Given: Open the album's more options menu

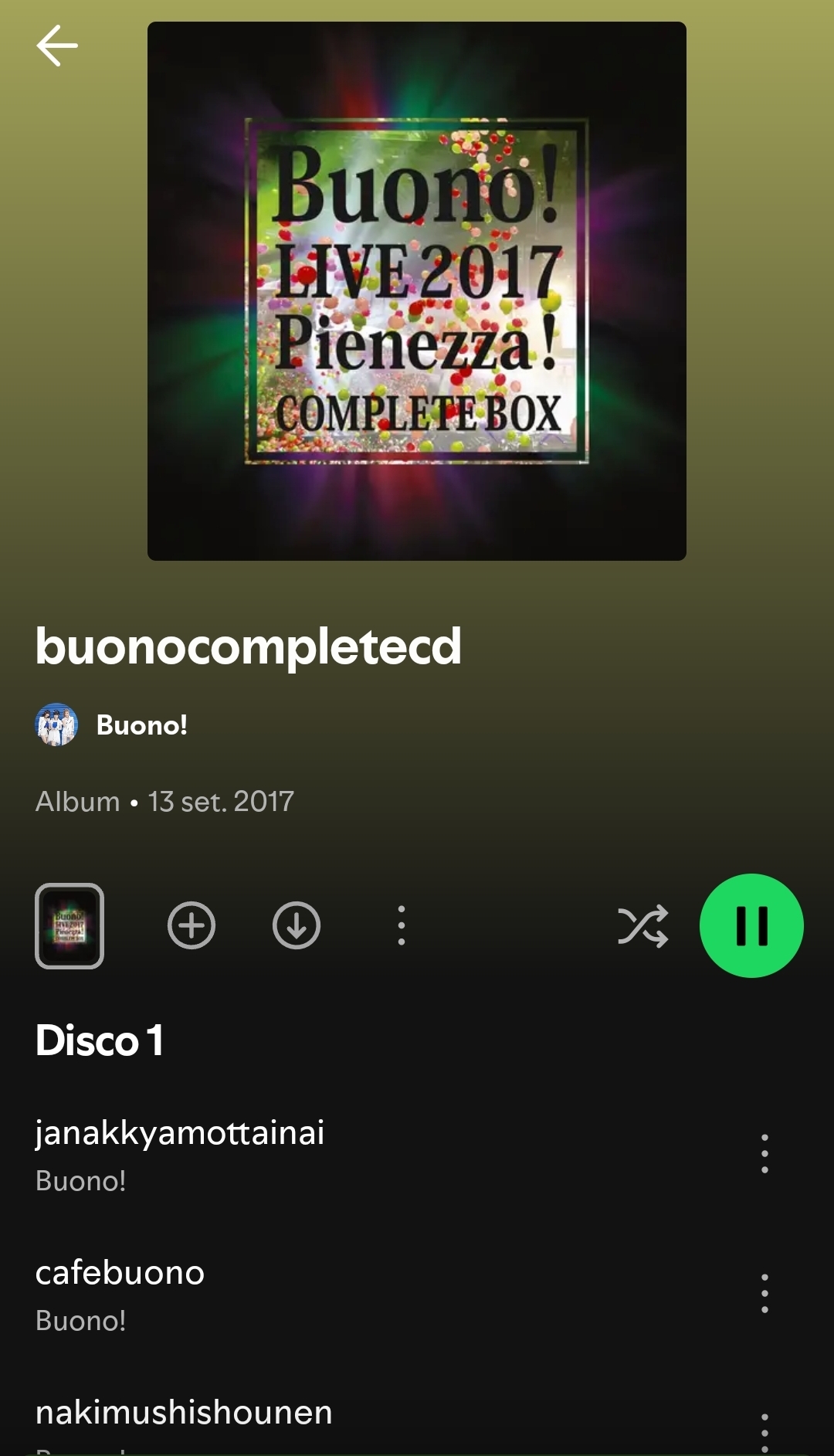Looking at the screenshot, I should [401, 925].
